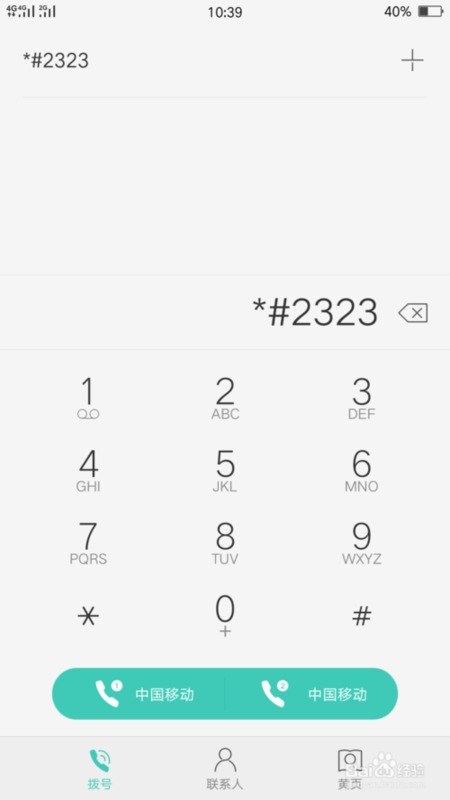450x800 pixels.
Task: Tap the 3 DEF key
Action: pyautogui.click(x=362, y=399)
